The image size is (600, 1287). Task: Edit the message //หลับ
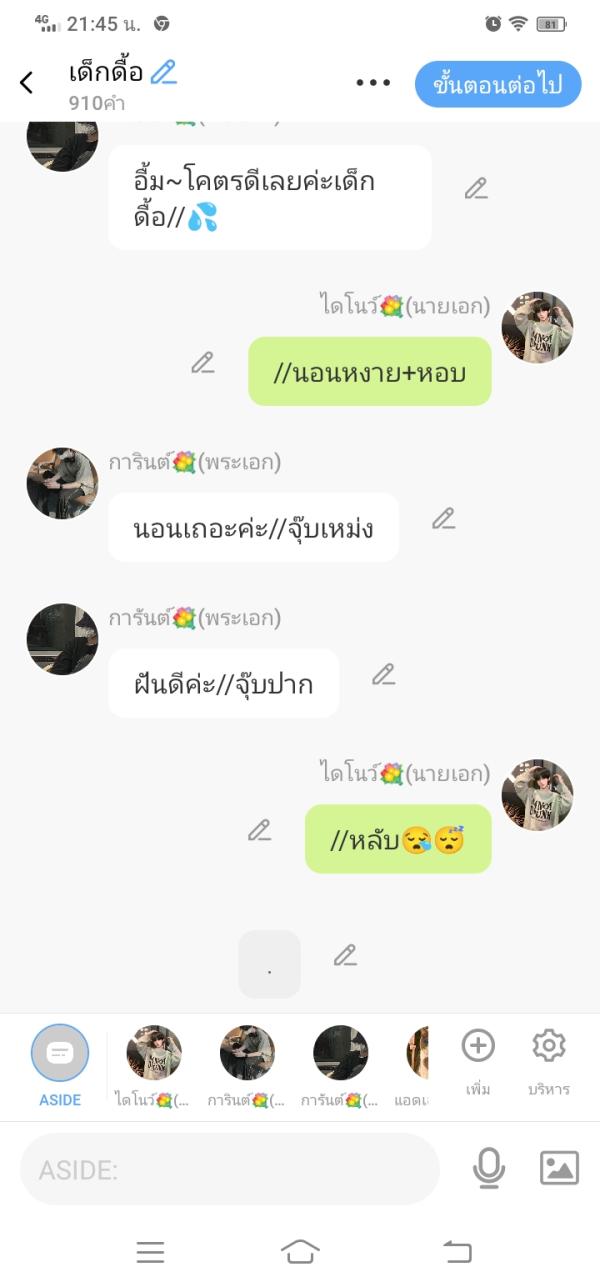[x=260, y=830]
